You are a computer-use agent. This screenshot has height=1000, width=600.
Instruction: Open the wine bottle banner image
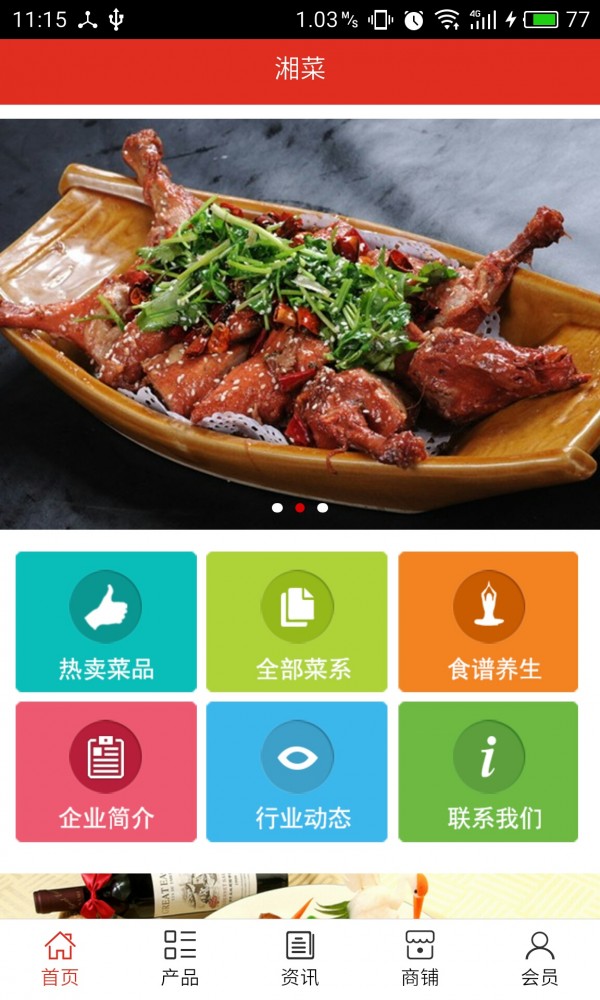300,896
